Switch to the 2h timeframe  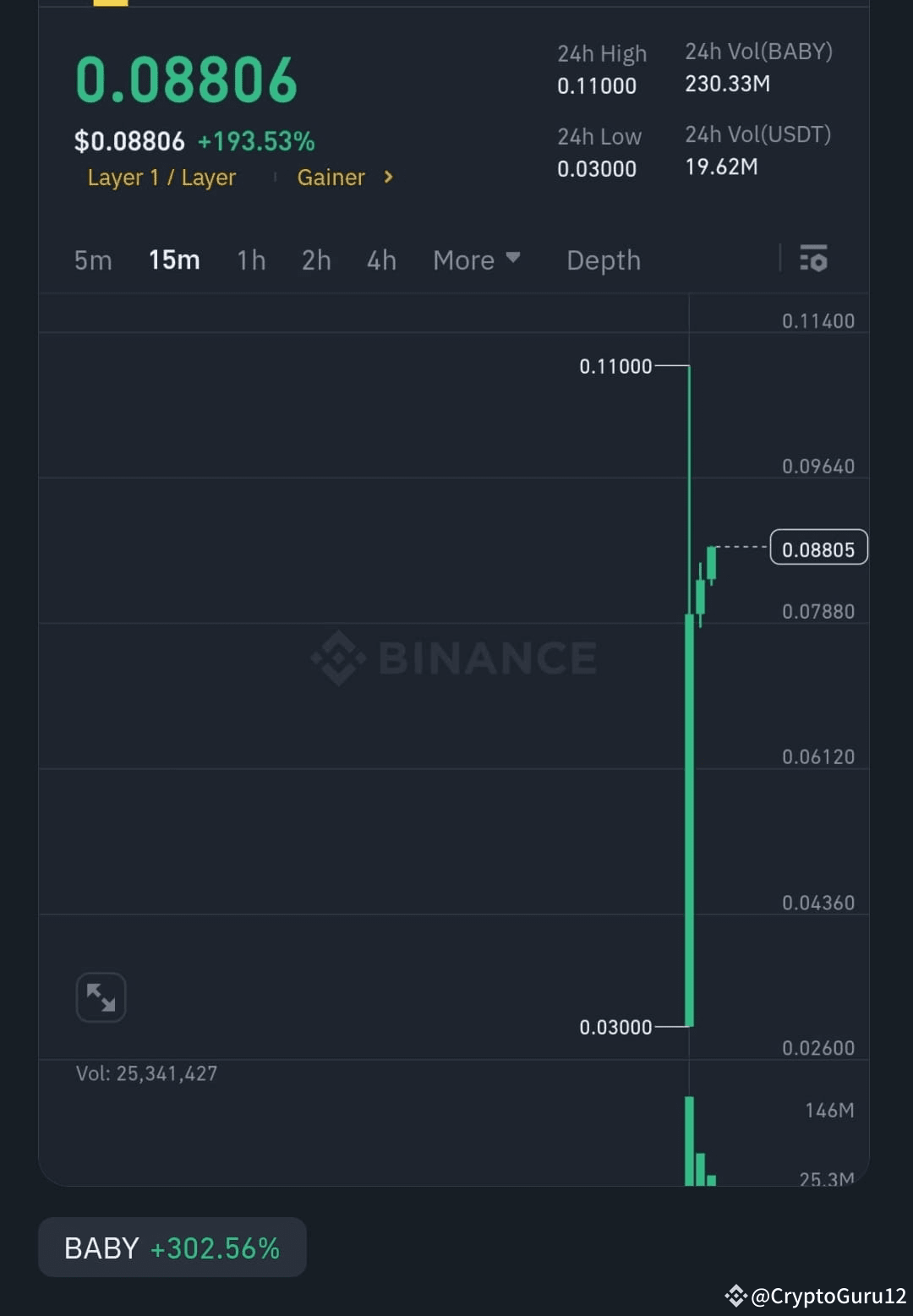pos(315,260)
